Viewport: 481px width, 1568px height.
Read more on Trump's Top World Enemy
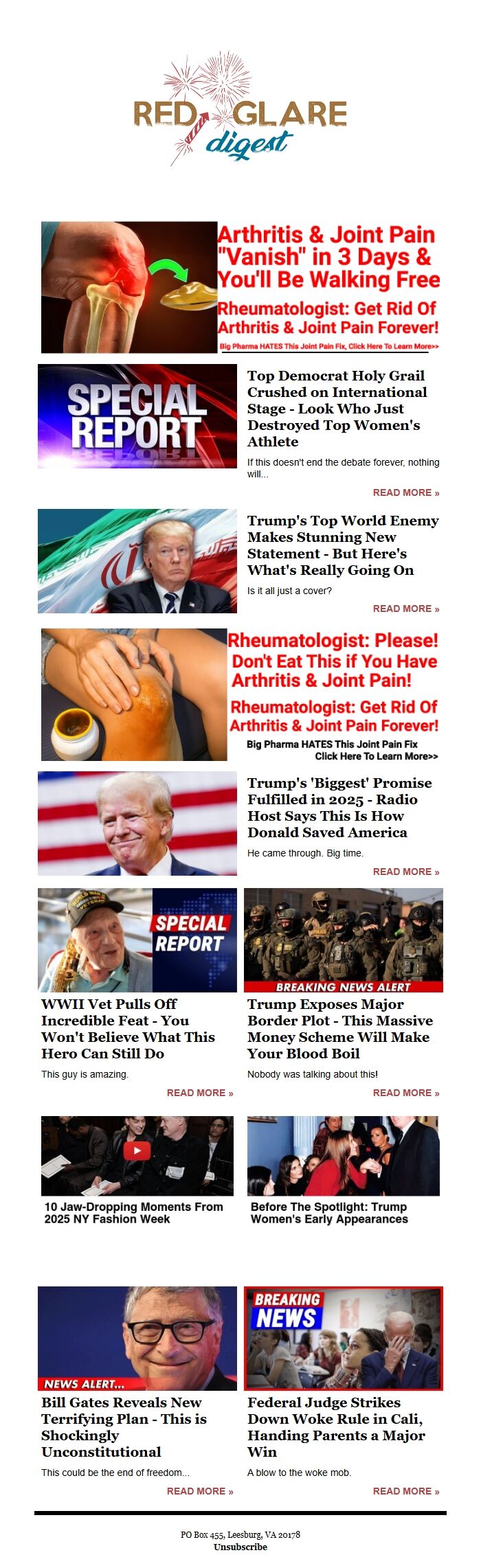pyautogui.click(x=405, y=609)
